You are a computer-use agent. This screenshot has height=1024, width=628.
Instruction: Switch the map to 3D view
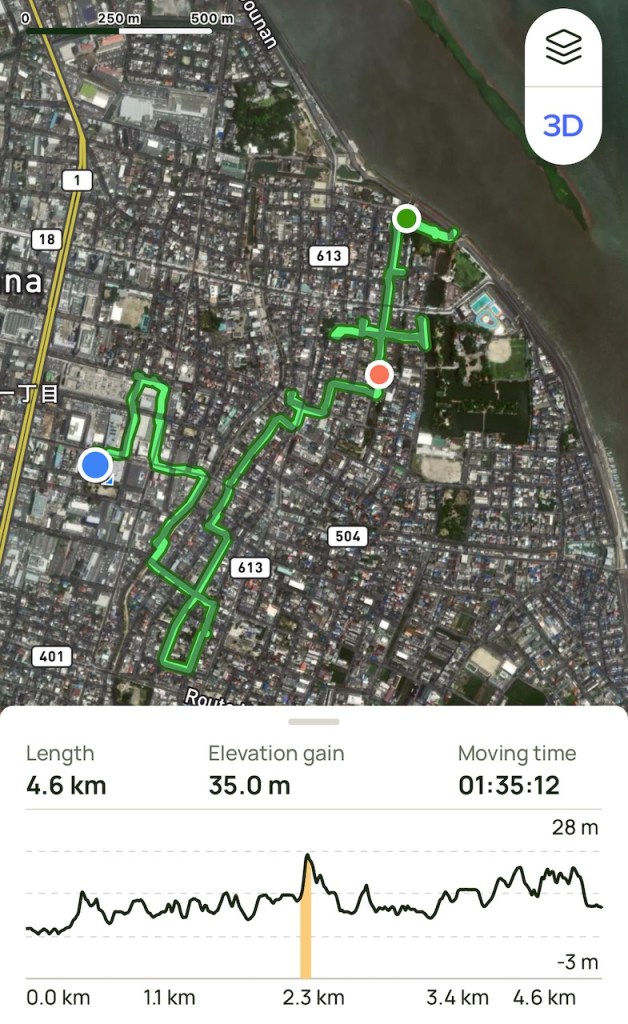pyautogui.click(x=563, y=127)
